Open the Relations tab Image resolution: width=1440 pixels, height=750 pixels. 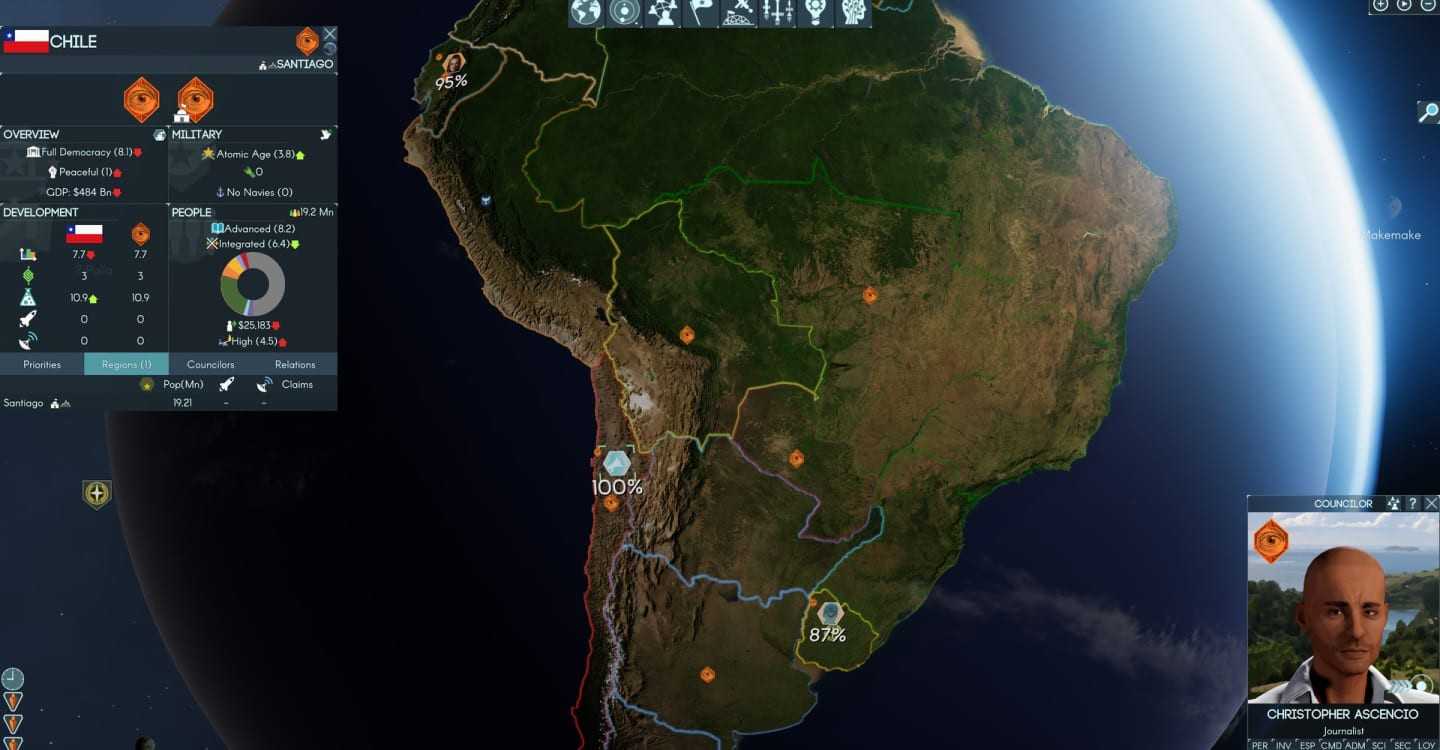[295, 364]
